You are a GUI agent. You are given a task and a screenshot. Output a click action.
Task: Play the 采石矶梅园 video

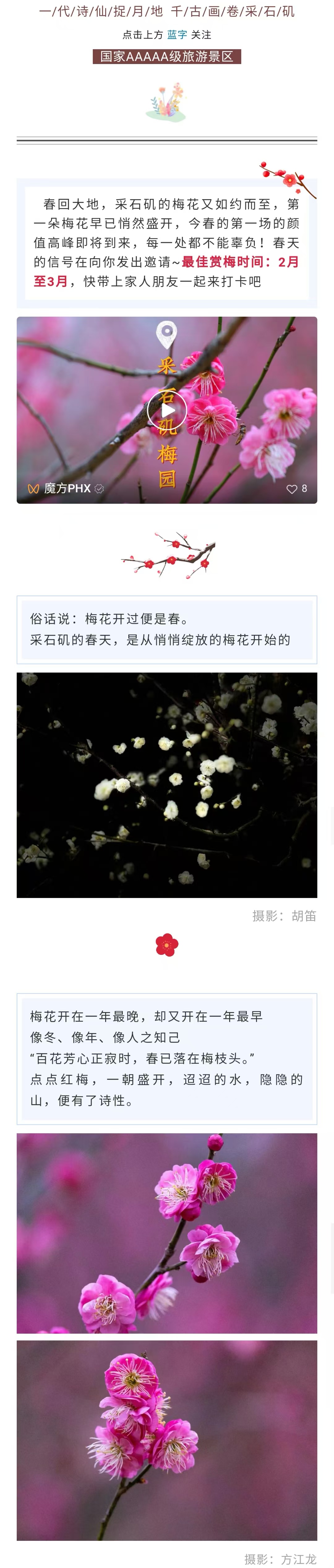pos(167,410)
